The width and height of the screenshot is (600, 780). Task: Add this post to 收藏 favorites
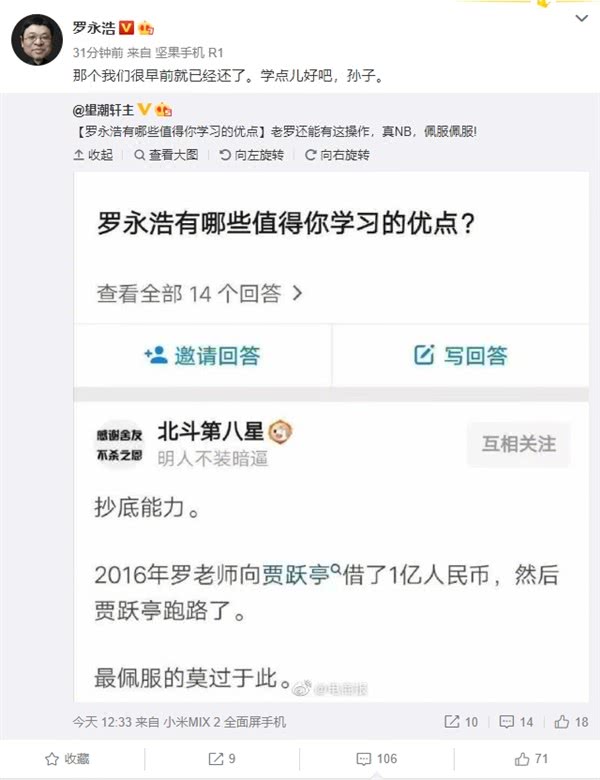click(x=68, y=760)
